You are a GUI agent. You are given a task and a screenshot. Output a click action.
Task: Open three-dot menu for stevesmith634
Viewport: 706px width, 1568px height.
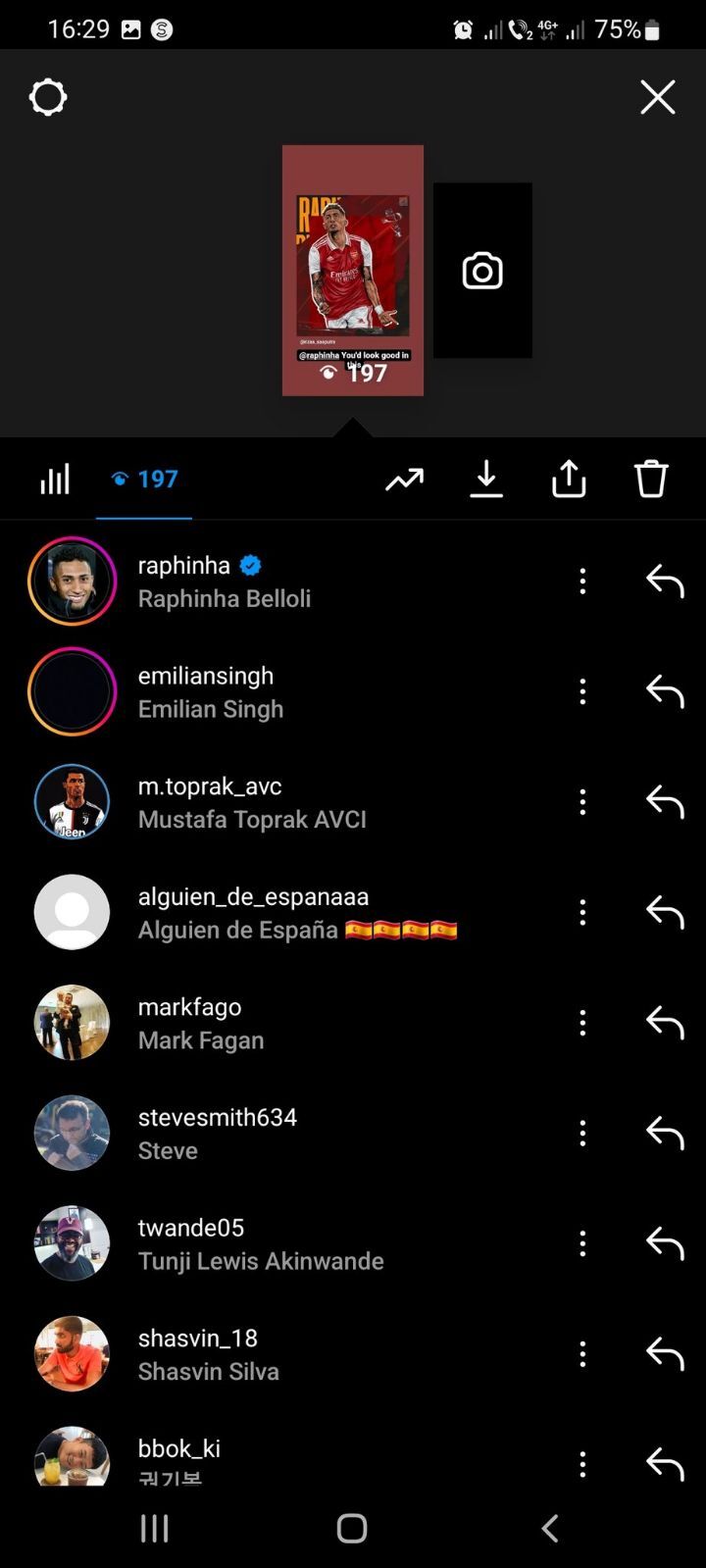582,1134
